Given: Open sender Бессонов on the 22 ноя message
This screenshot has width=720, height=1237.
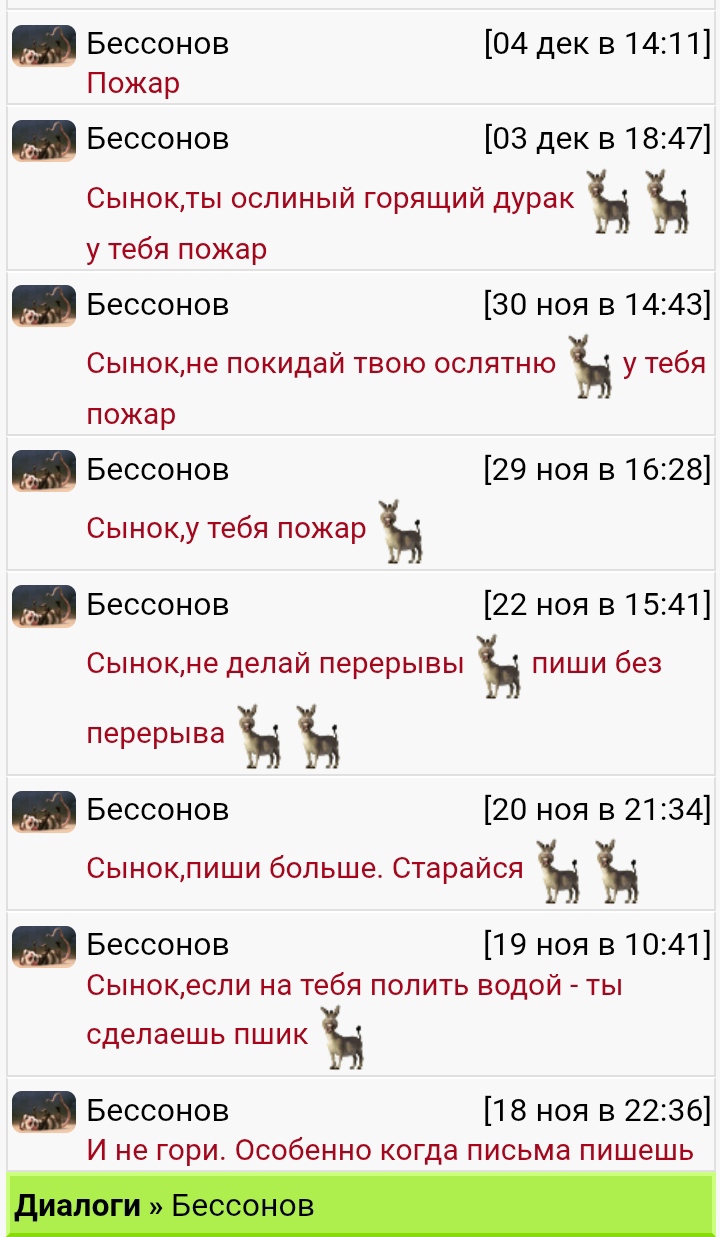Looking at the screenshot, I should (157, 604).
